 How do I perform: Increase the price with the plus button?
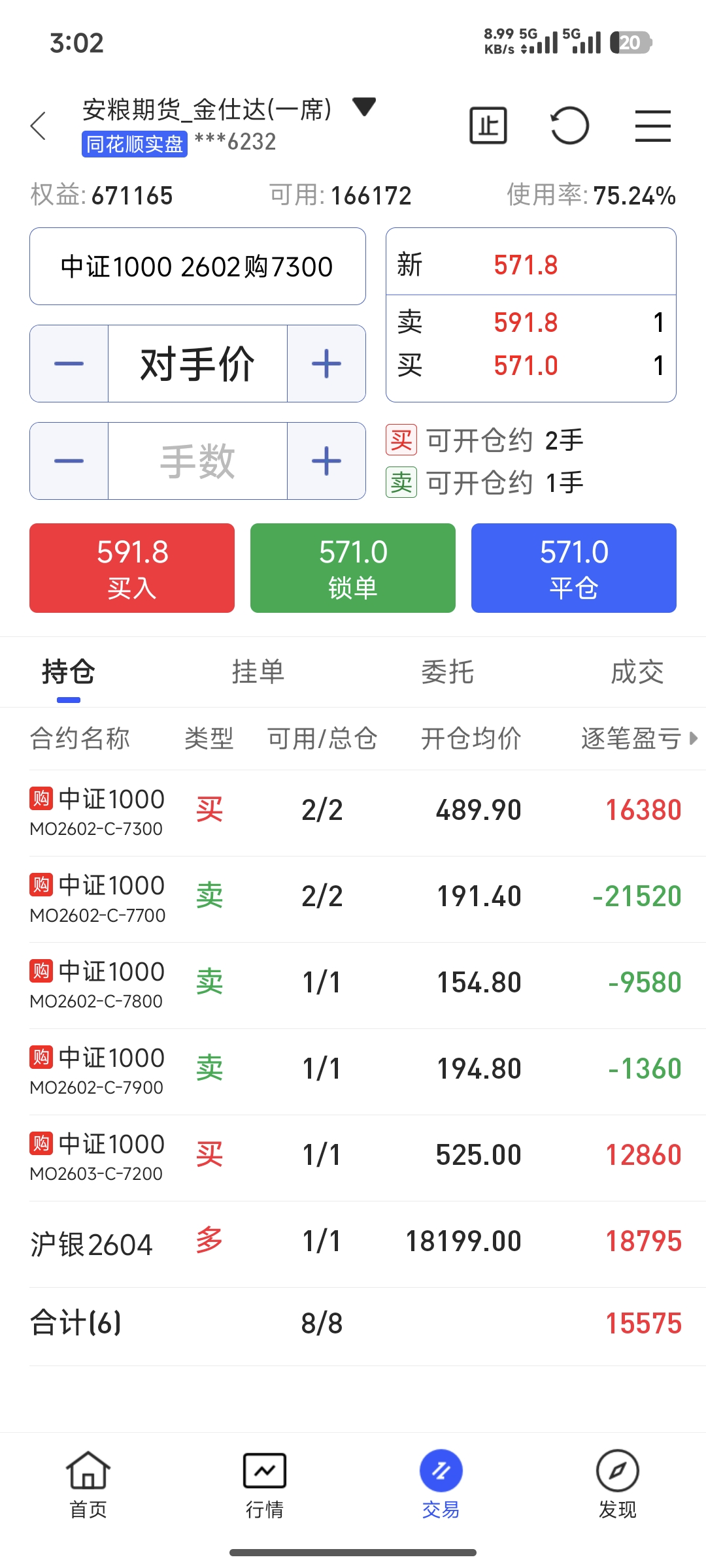[x=326, y=363]
